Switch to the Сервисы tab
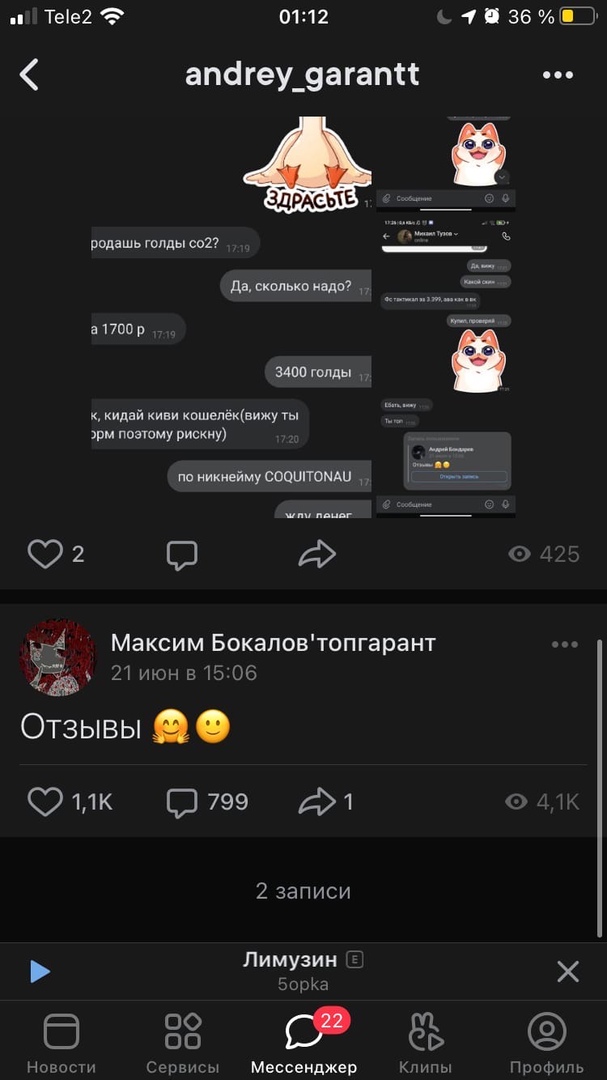607x1080 pixels. point(183,1043)
